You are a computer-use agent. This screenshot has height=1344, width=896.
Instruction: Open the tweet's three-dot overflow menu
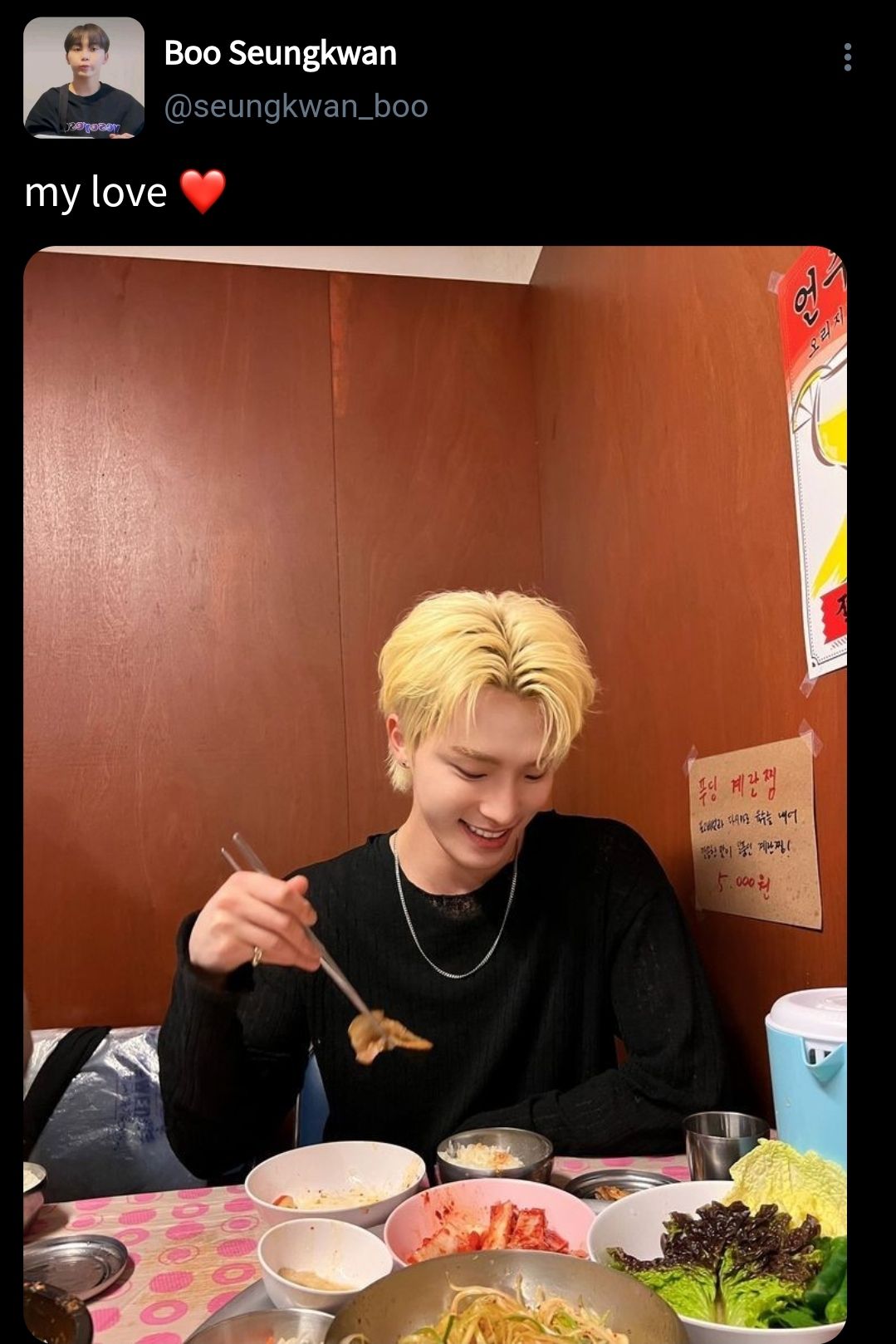click(847, 57)
